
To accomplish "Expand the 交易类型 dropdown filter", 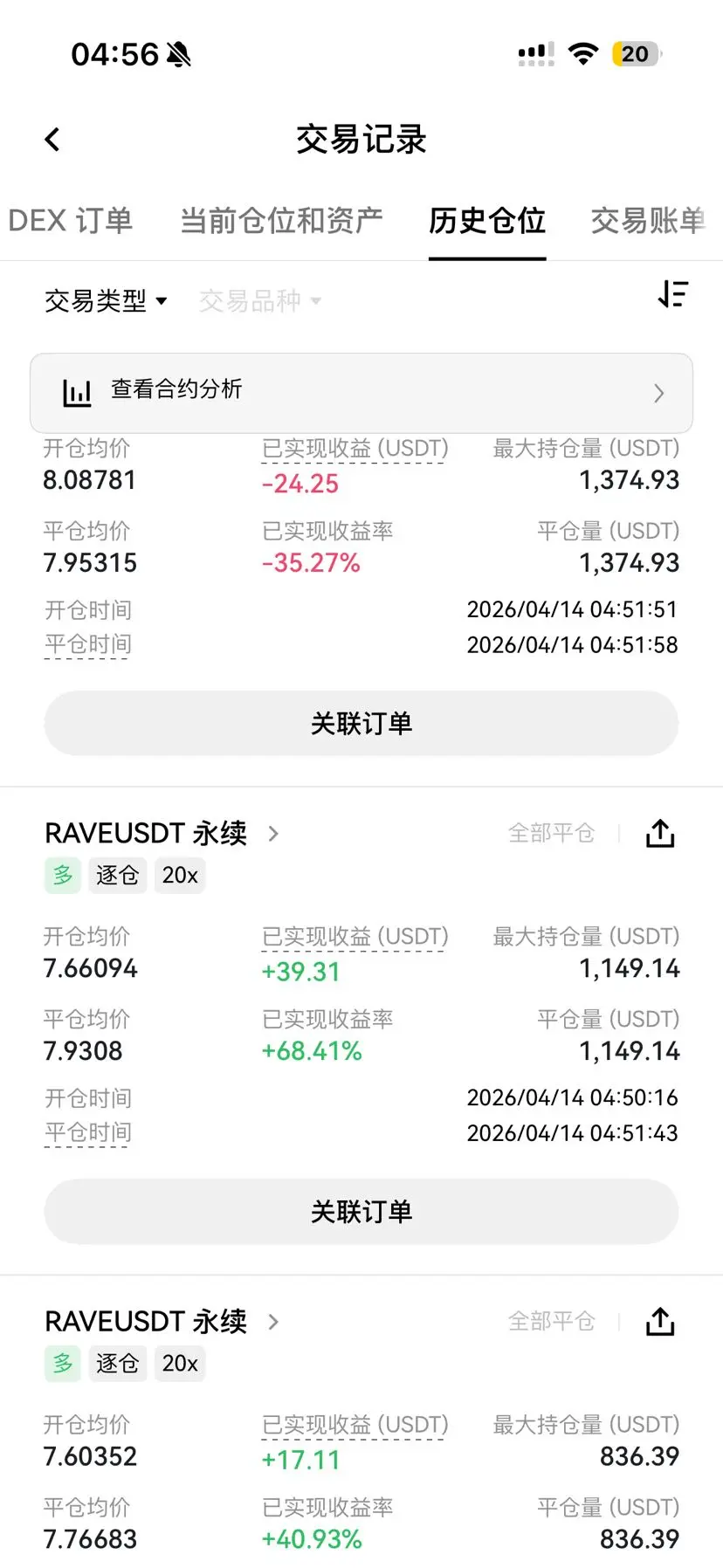I will [106, 301].
